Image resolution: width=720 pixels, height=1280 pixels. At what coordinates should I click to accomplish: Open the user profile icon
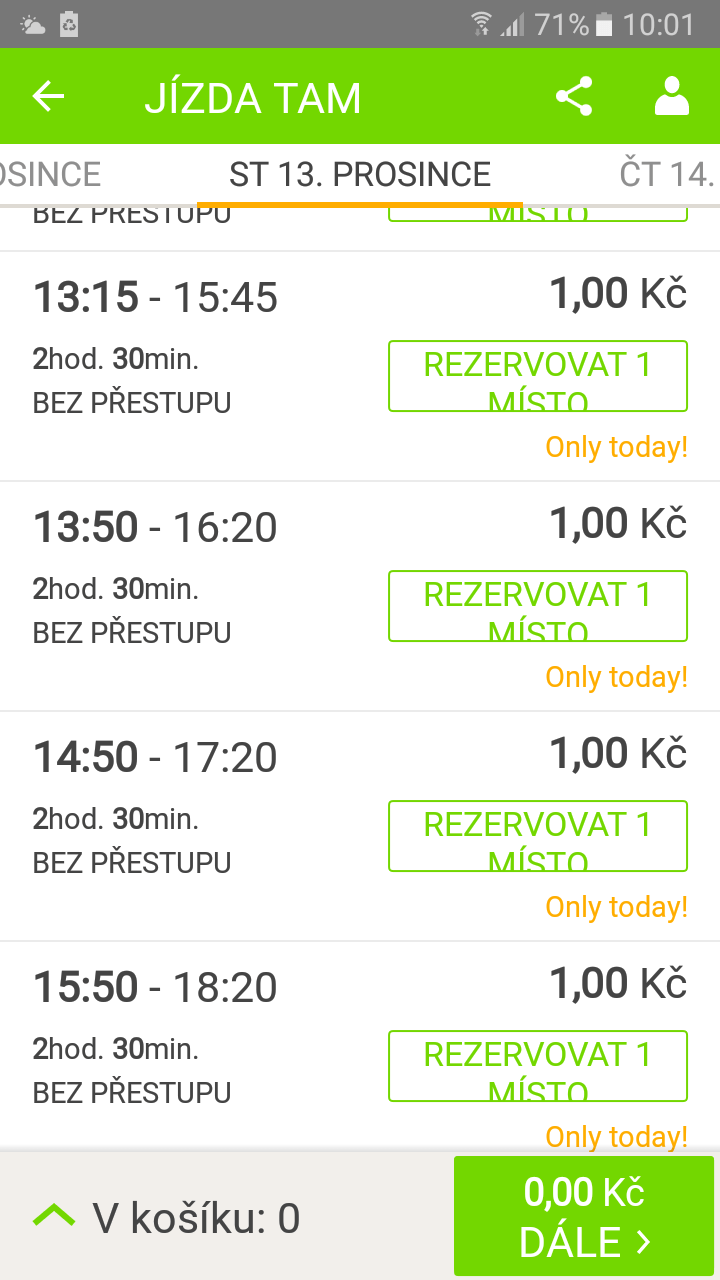point(672,97)
